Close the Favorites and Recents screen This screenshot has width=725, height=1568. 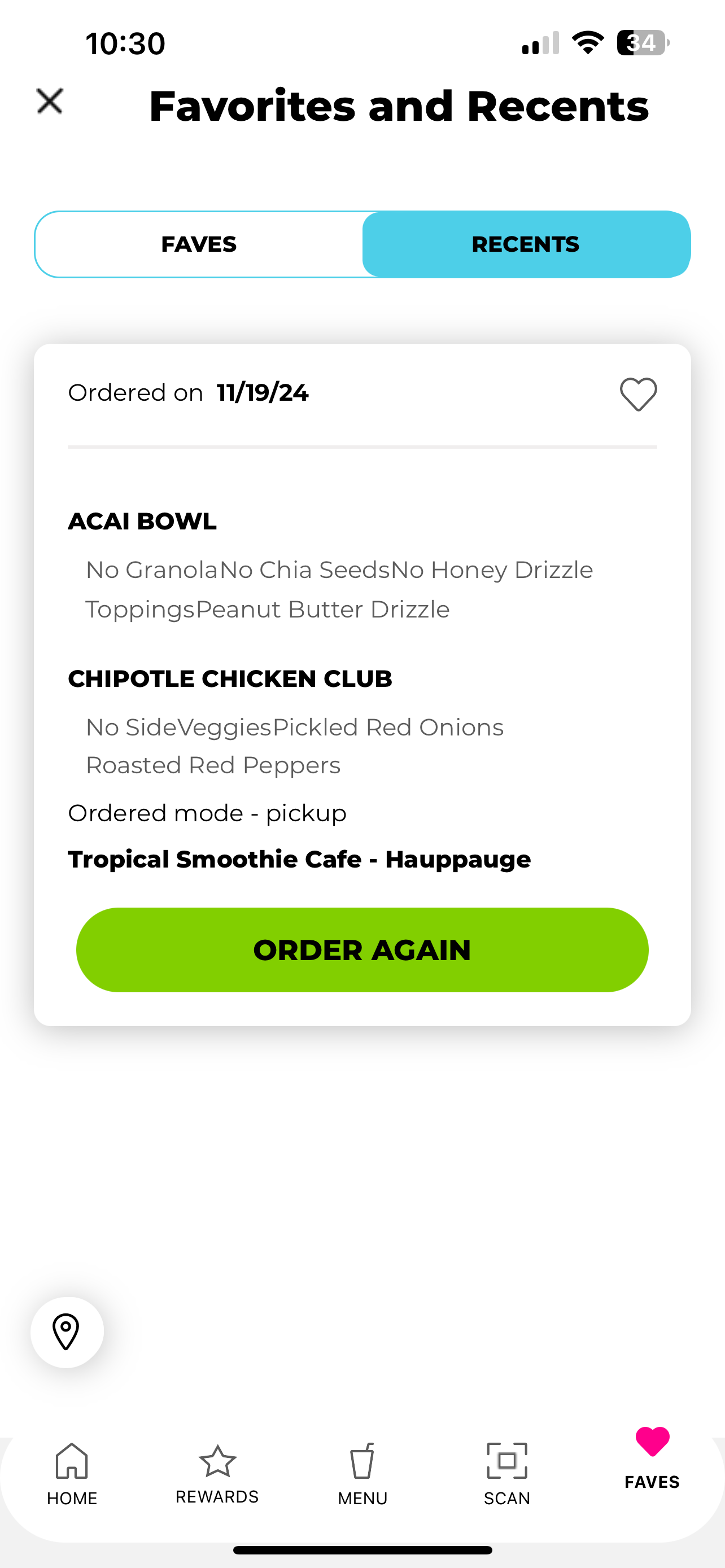point(50,101)
